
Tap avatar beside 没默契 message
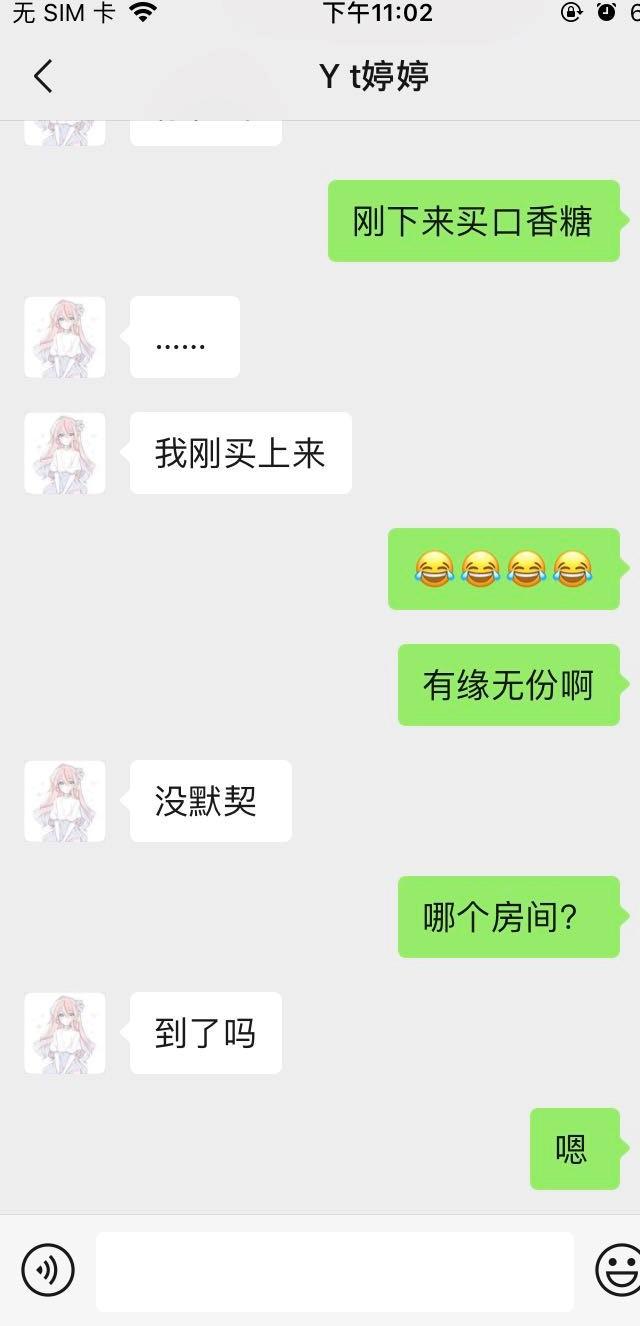[65, 801]
